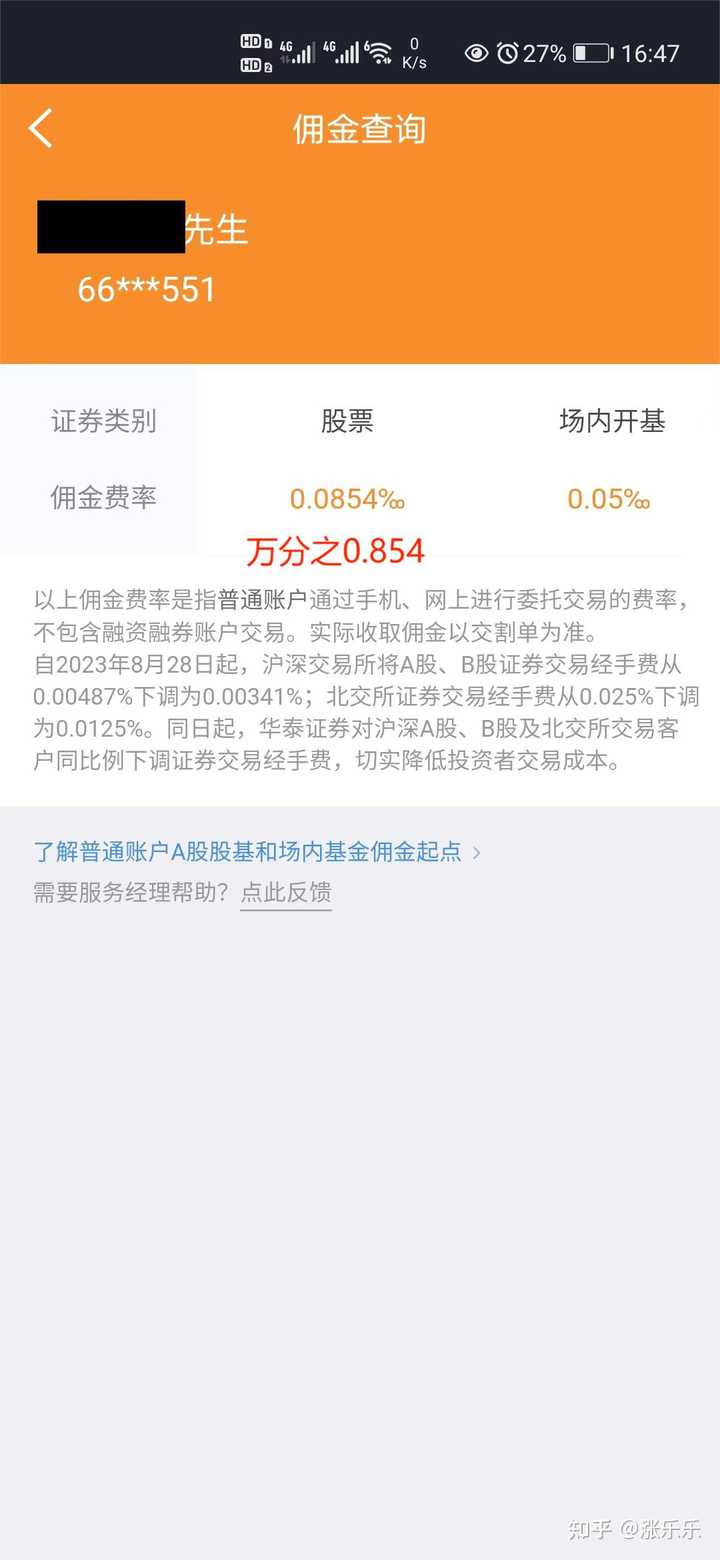The image size is (720, 1560).
Task: Tap the account number 66***551
Action: (x=147, y=289)
